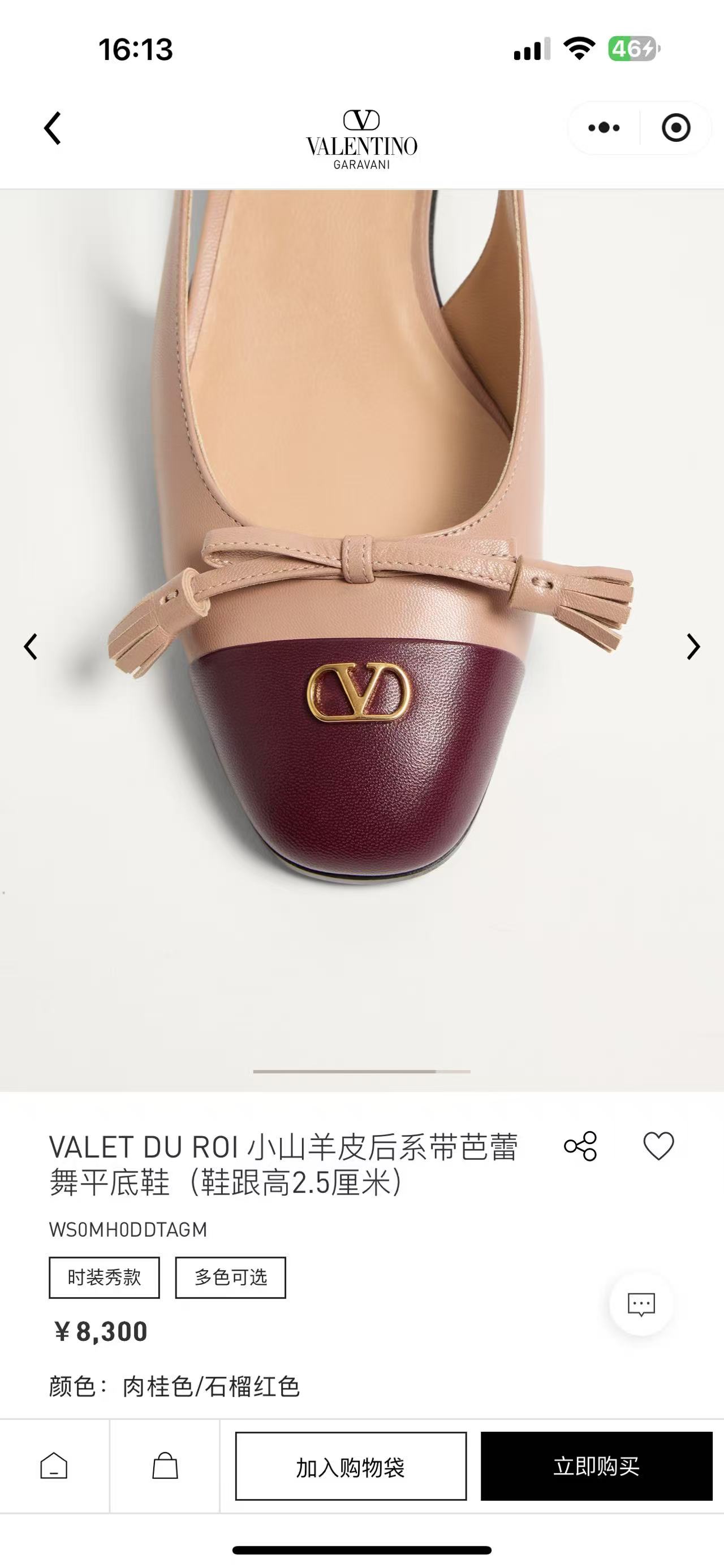The width and height of the screenshot is (724, 1568).
Task: Share this VALET DU ROI shoe
Action: pyautogui.click(x=580, y=1146)
